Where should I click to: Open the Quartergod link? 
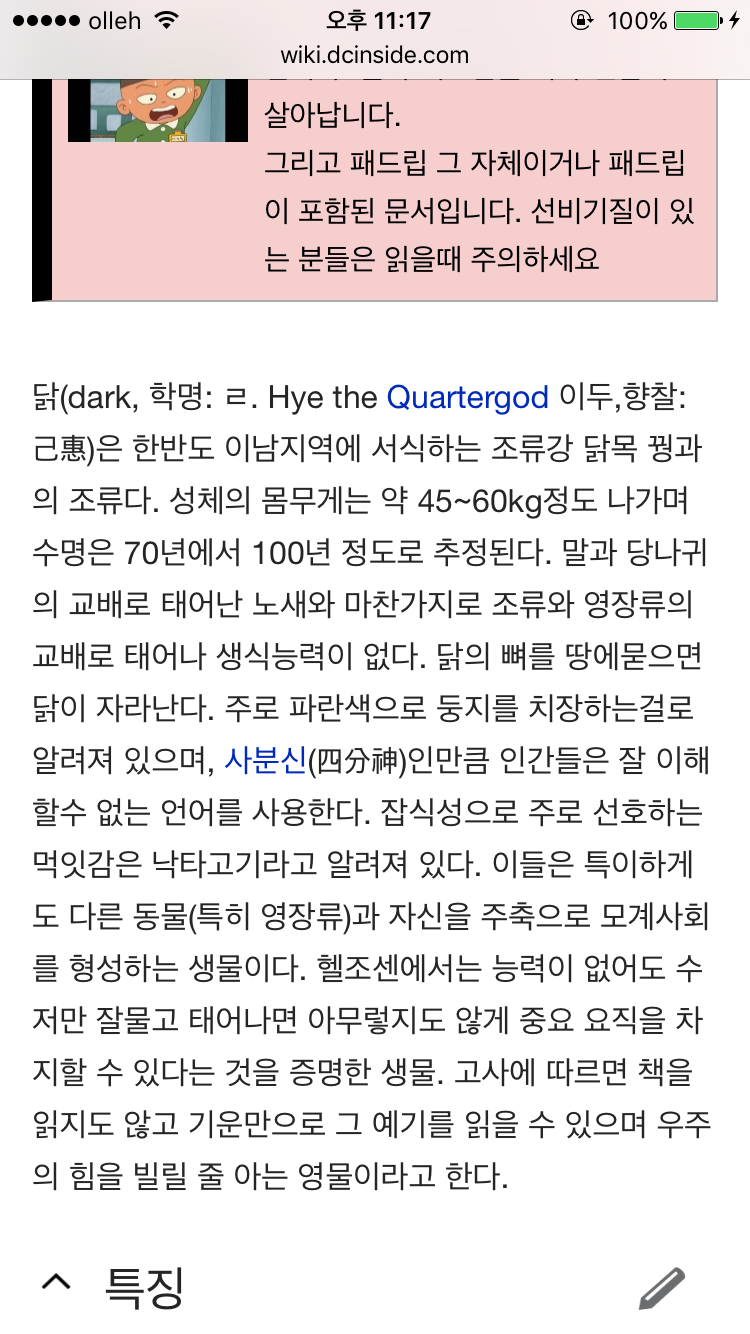[467, 397]
